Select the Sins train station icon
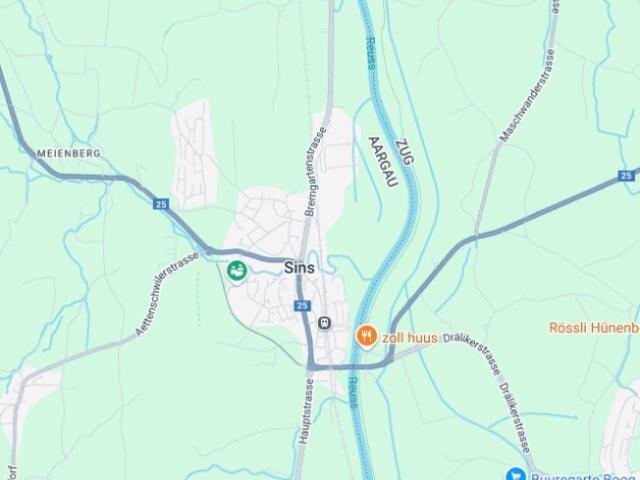Image resolution: width=640 pixels, height=480 pixels. pyautogui.click(x=324, y=323)
